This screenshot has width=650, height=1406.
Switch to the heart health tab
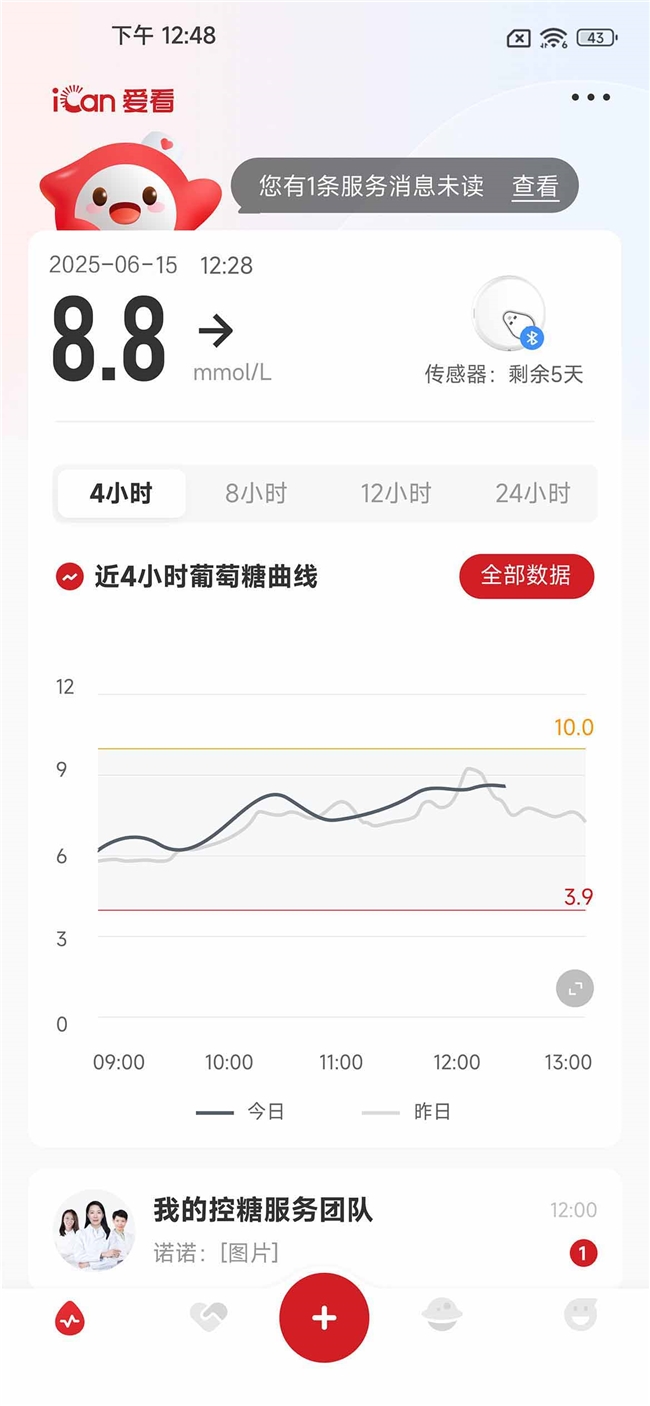tap(208, 1317)
